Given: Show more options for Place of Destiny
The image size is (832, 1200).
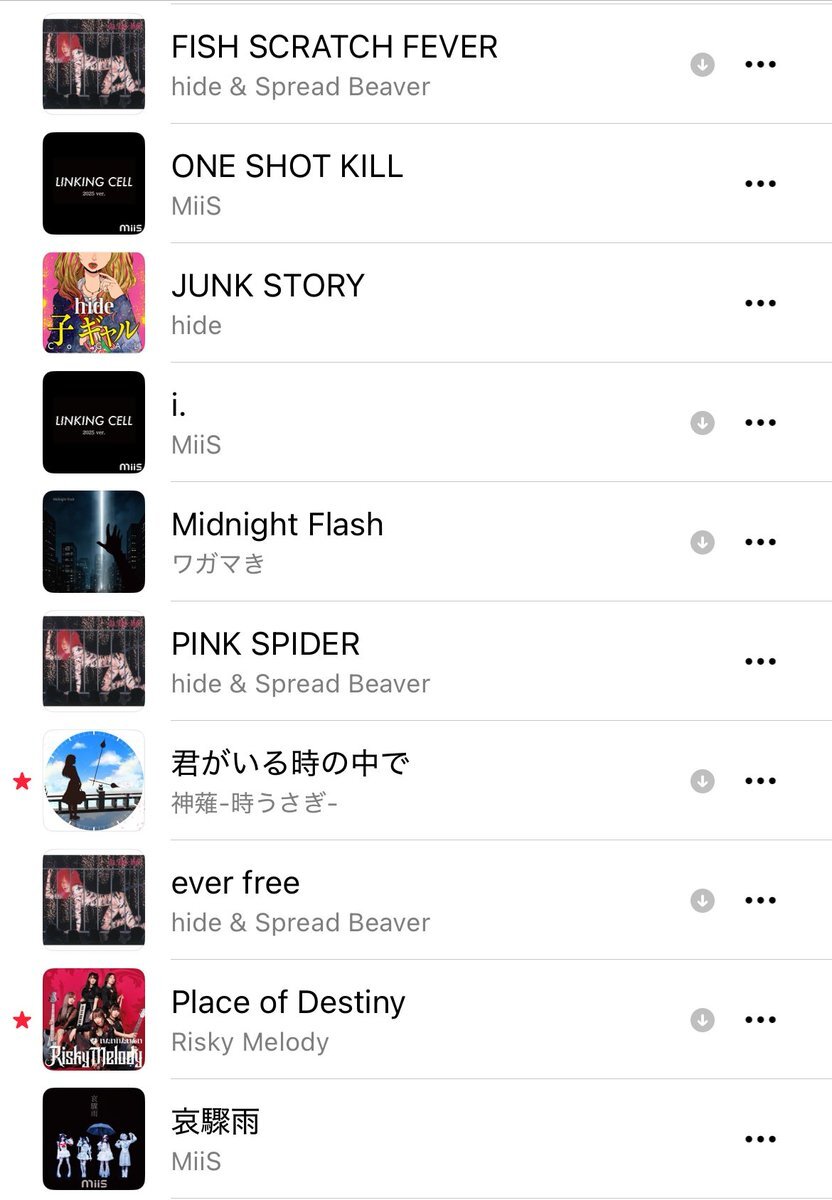Looking at the screenshot, I should point(761,1020).
